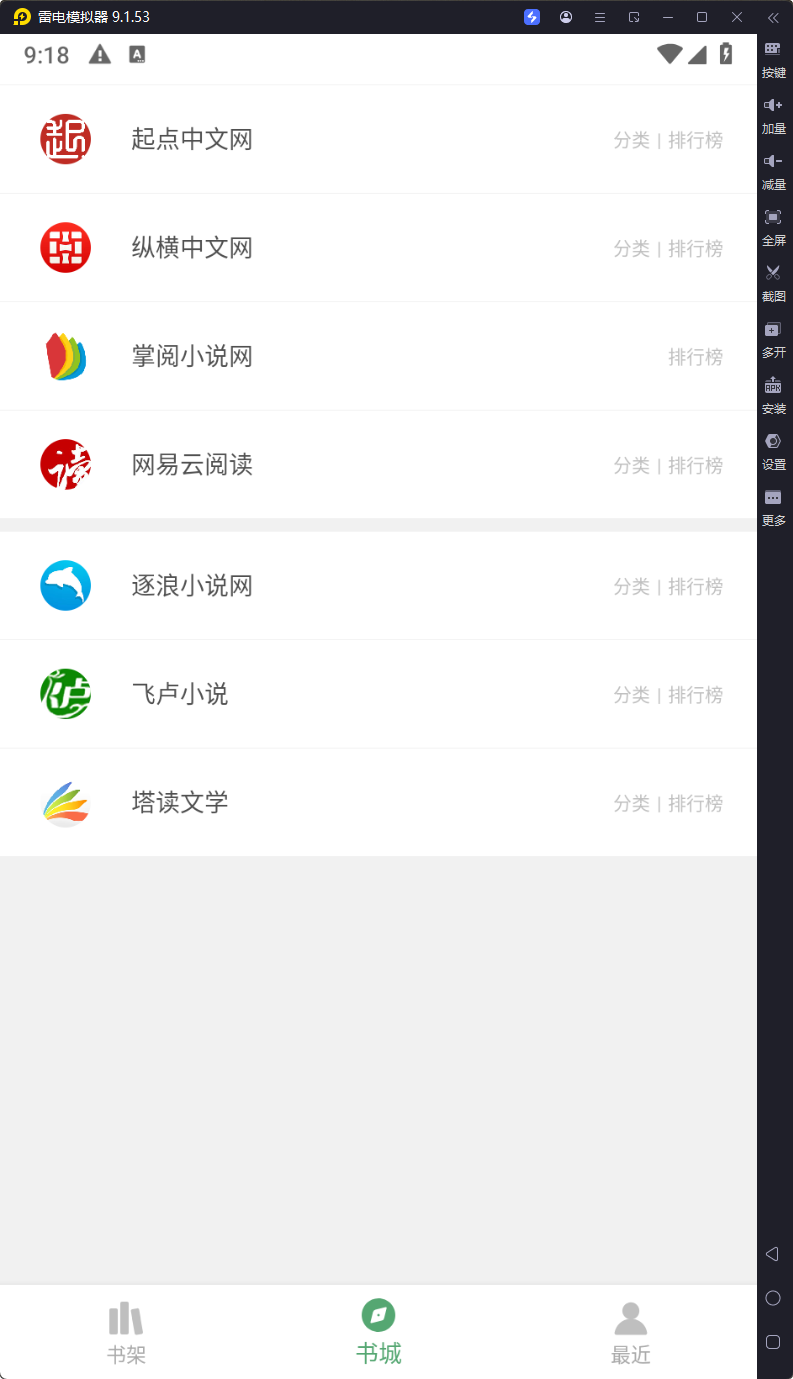
Task: Click the 塔读文学 rainbow icon
Action: click(x=65, y=803)
